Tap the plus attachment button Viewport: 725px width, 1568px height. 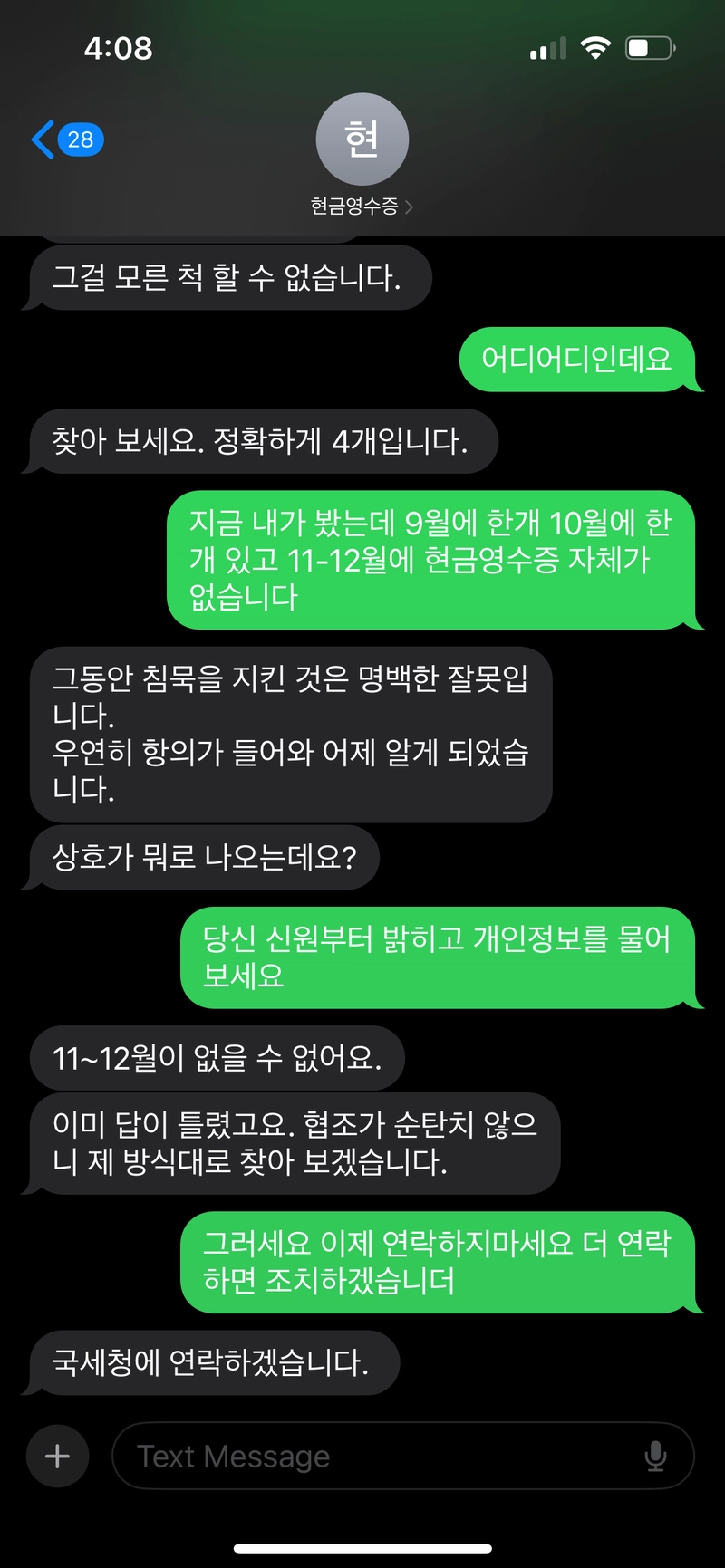pyautogui.click(x=57, y=1456)
